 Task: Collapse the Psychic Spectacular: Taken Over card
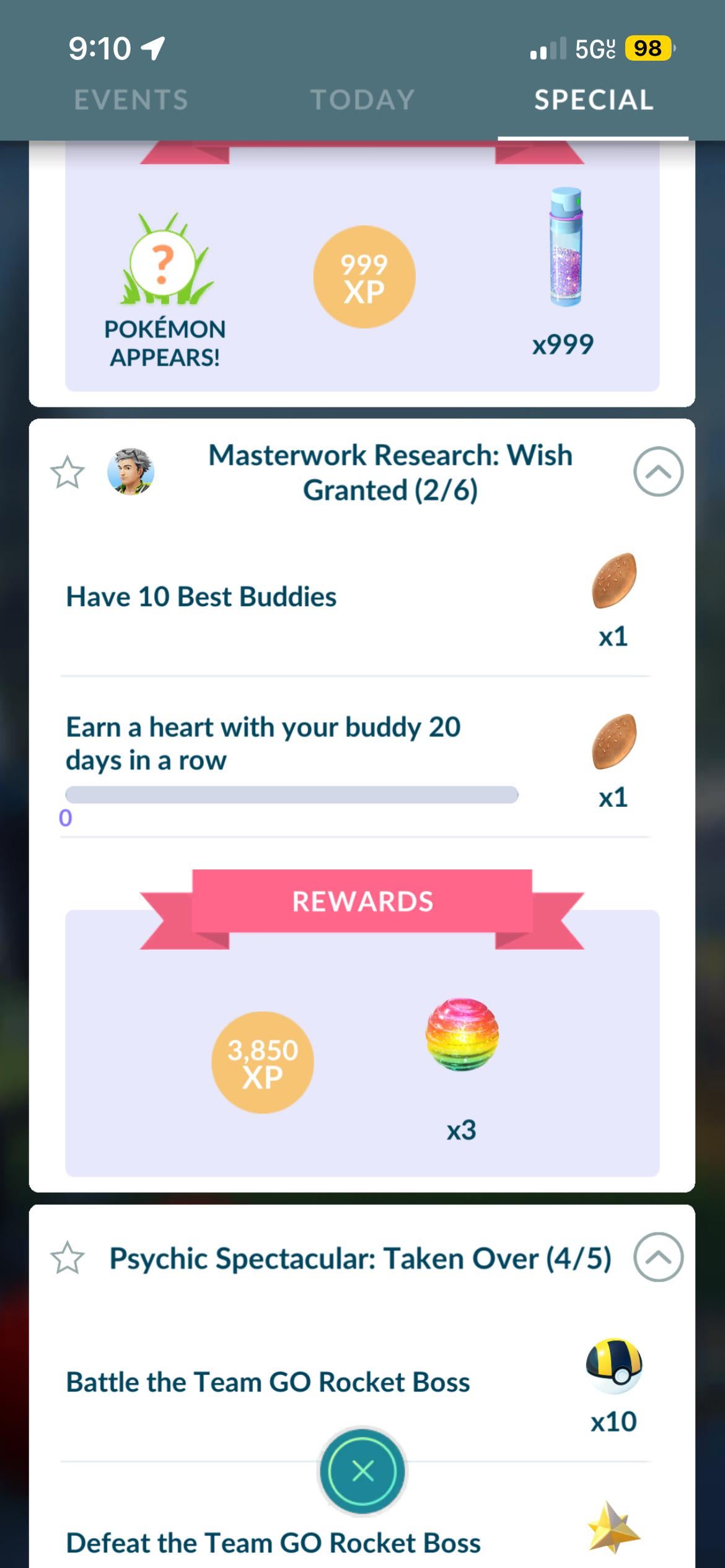pos(658,1257)
